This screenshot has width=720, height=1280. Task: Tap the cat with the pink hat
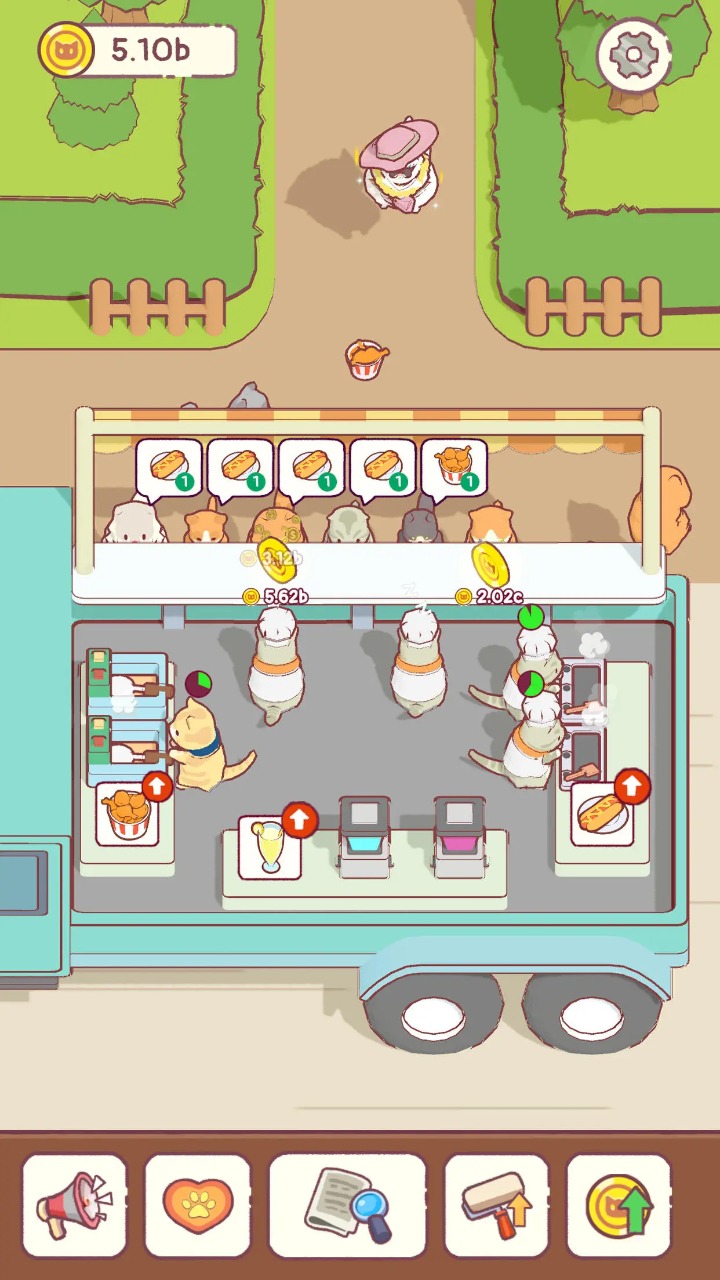coord(400,168)
